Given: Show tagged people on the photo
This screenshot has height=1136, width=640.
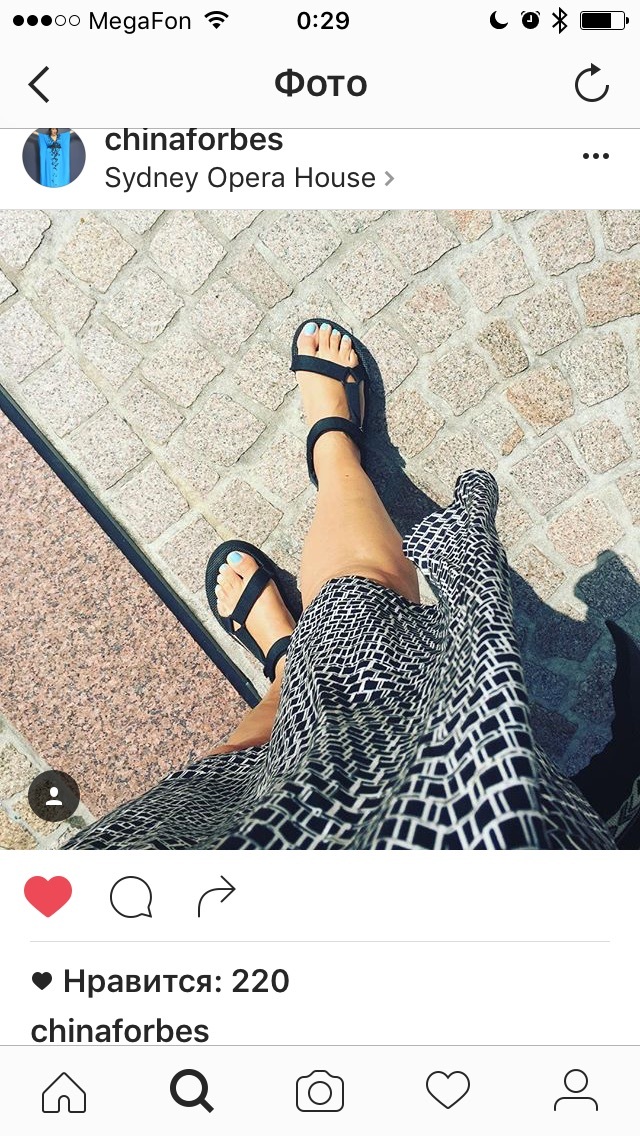Looking at the screenshot, I should [x=54, y=795].
